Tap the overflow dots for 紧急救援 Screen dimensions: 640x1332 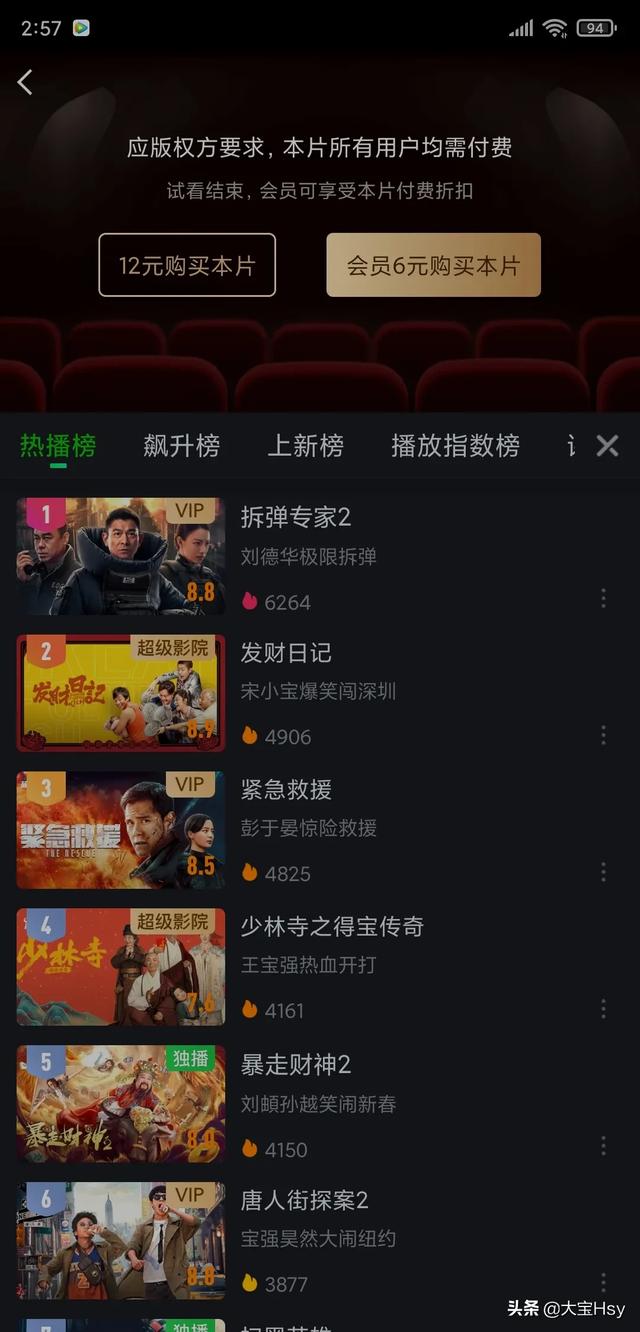pos(603,872)
